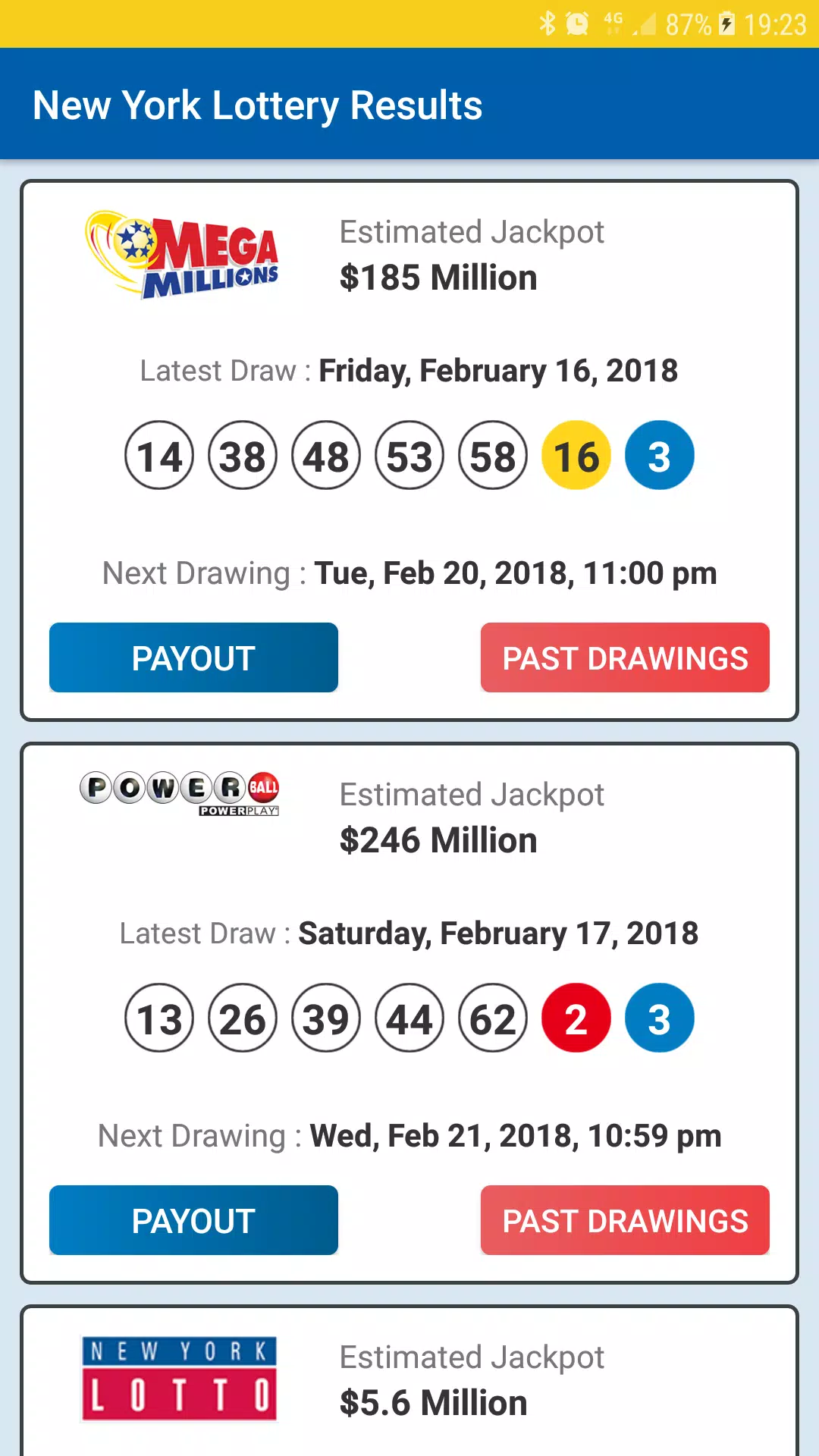Image resolution: width=819 pixels, height=1456 pixels.
Task: Click the $5.6 Million Lotto jackpot text
Action: point(431,1402)
